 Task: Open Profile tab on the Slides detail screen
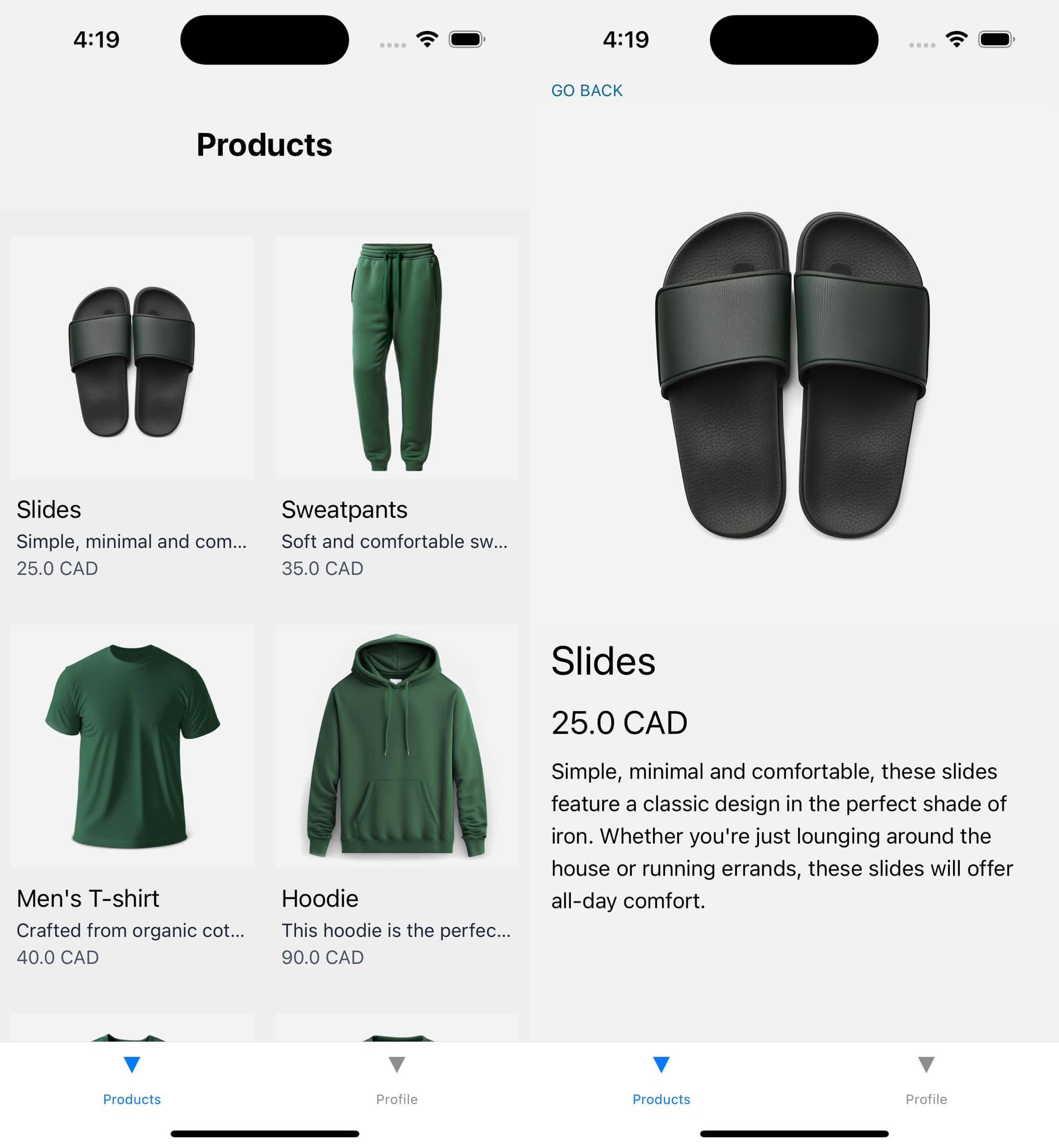(926, 1080)
